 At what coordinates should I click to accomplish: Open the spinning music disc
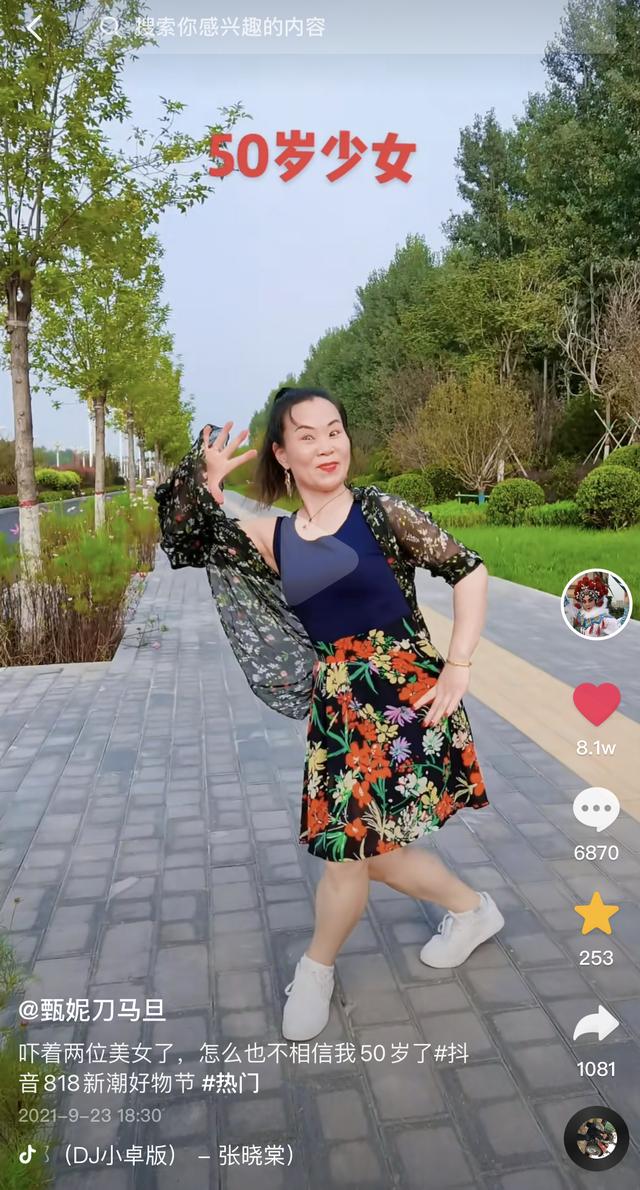[596, 1138]
